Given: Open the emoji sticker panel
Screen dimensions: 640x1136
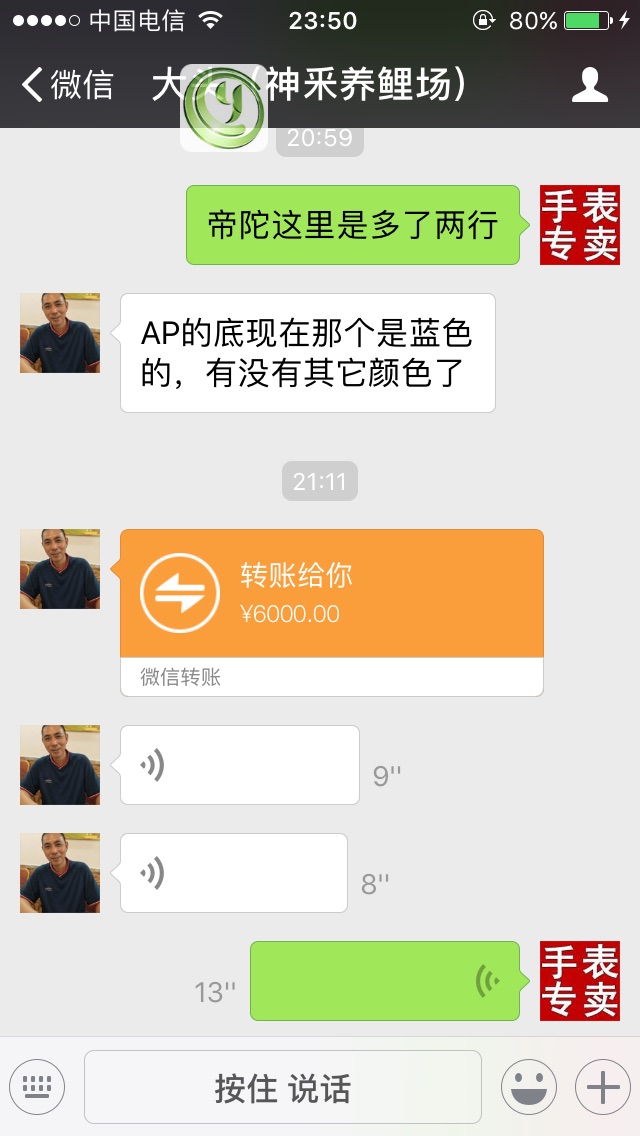Looking at the screenshot, I should click(528, 1087).
